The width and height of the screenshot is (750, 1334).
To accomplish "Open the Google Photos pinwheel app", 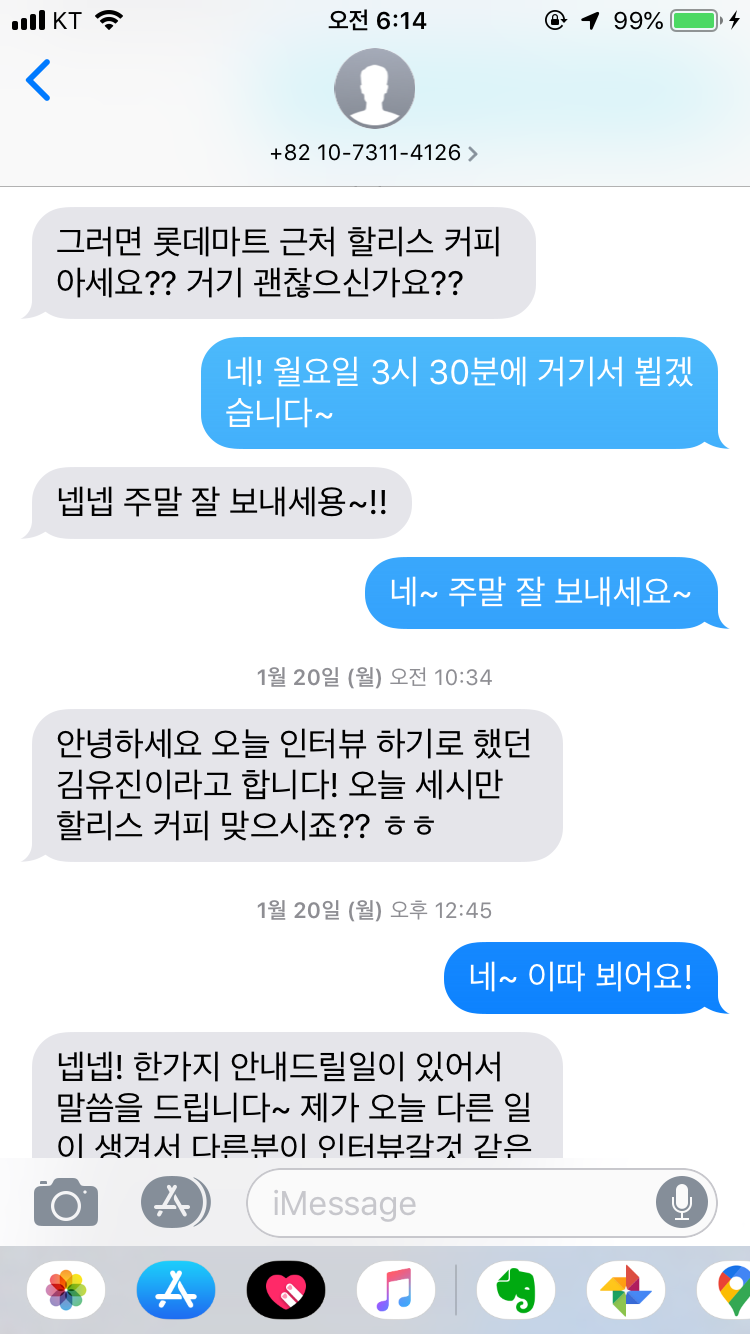I will tap(626, 1290).
